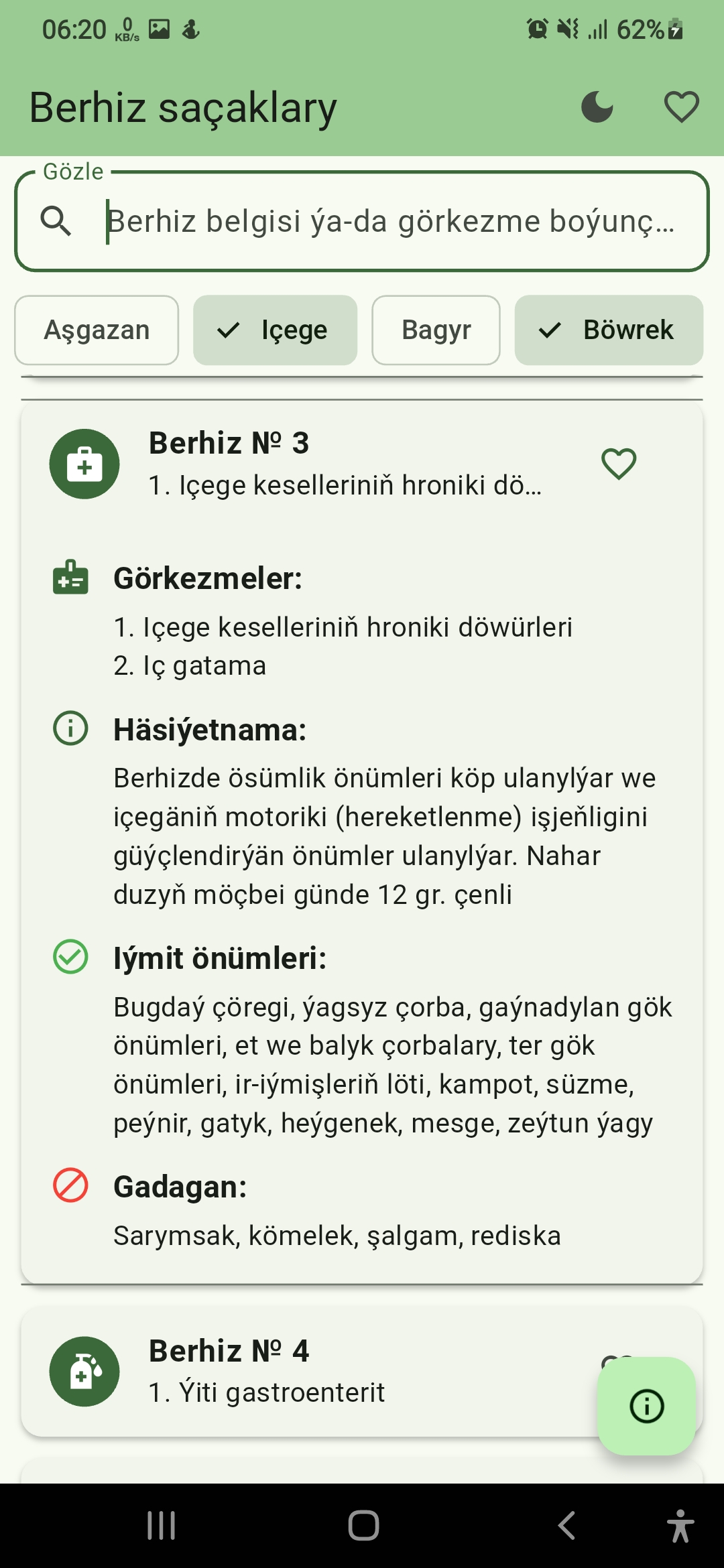Disable the Böwrek filter
This screenshot has width=724, height=1568.
pyautogui.click(x=607, y=329)
